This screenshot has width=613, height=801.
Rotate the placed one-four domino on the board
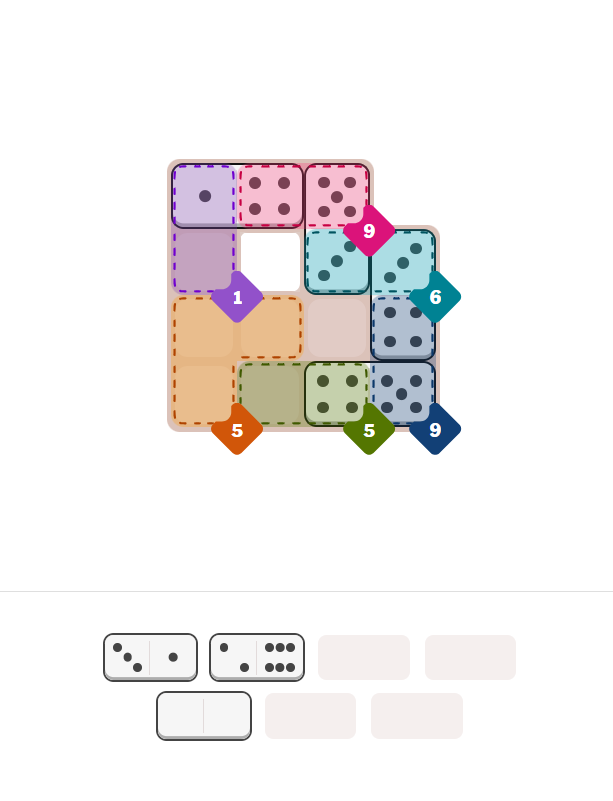click(237, 196)
